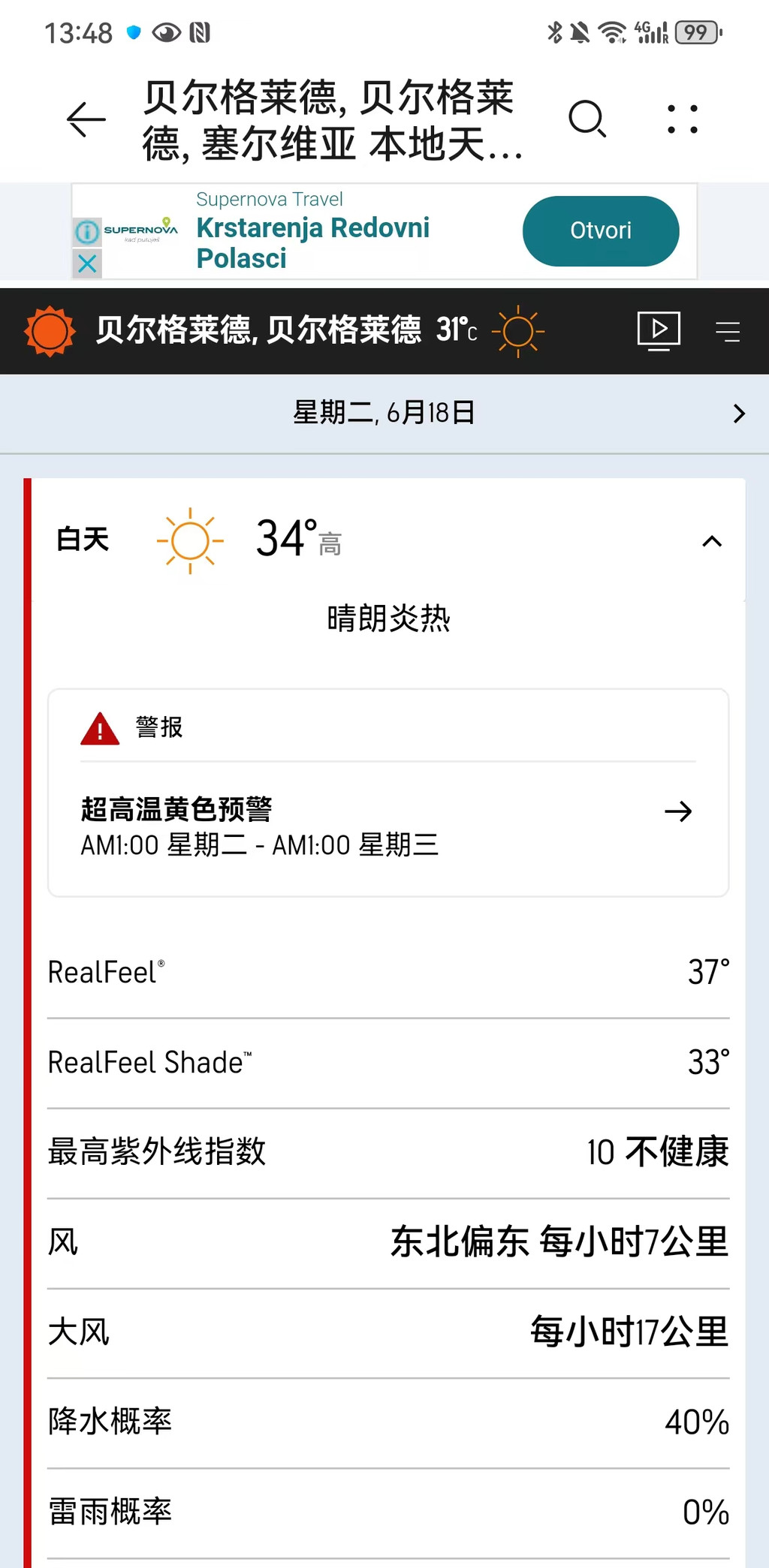Close the Supernova Travel ad banner
This screenshot has height=1568, width=769.
tap(88, 263)
